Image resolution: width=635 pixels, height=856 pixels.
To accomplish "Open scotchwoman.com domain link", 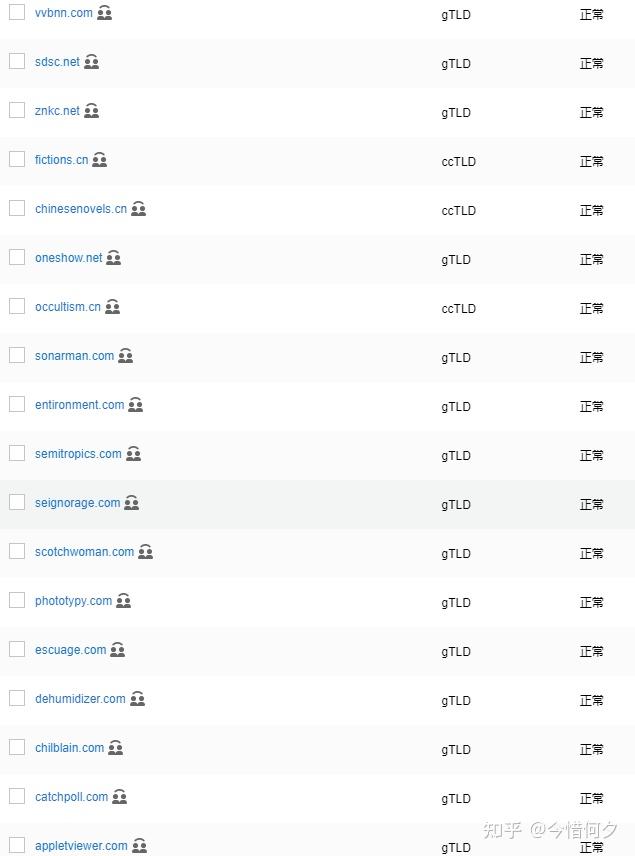I will (x=85, y=552).
